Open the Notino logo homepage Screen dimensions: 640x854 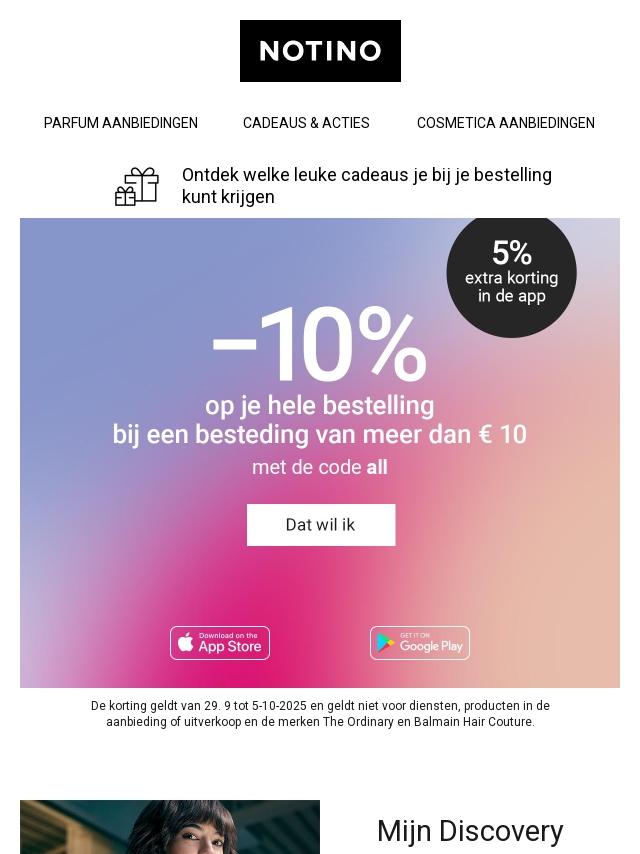[x=320, y=51]
